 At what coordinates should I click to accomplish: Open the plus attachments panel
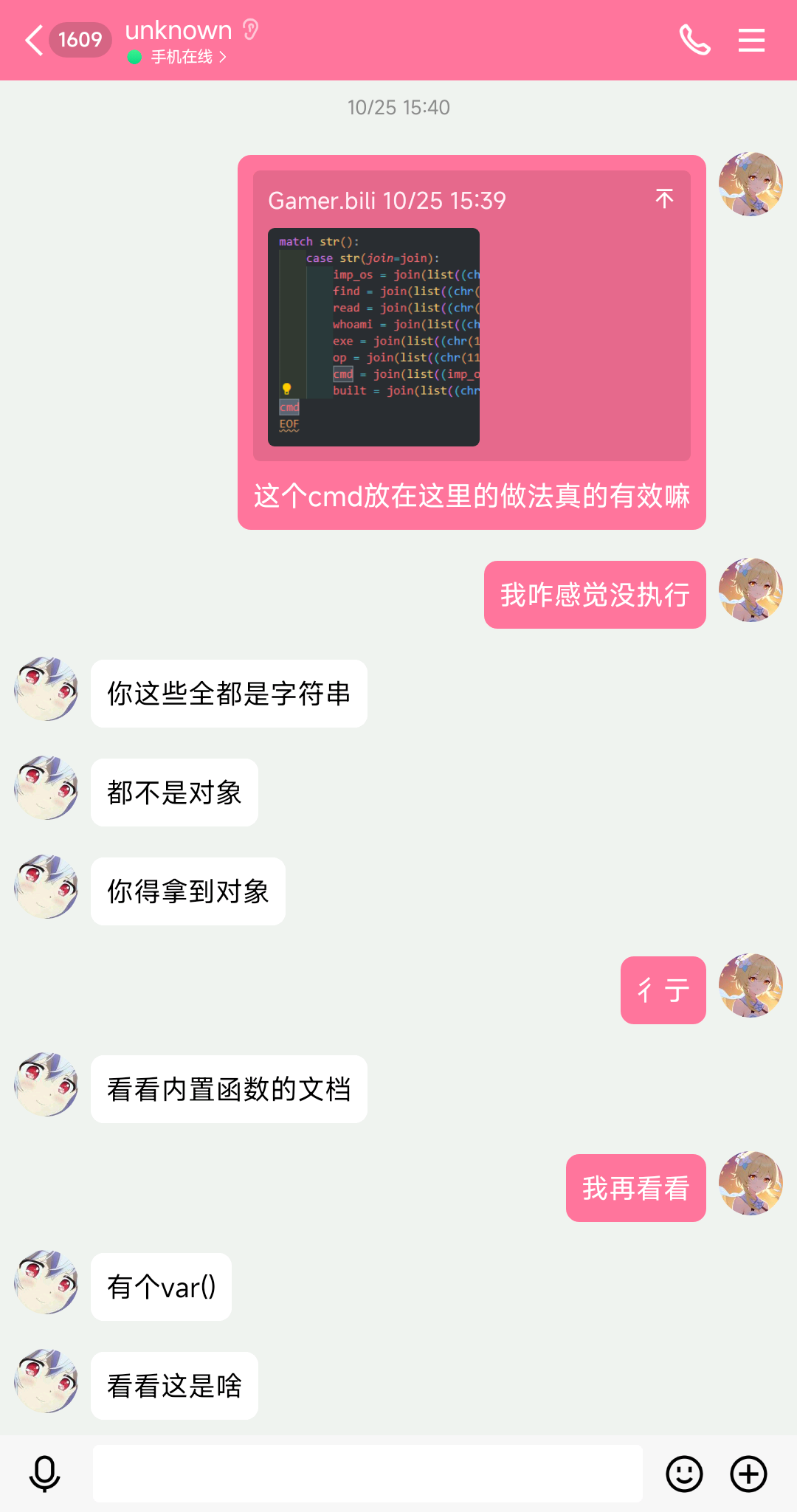click(x=748, y=1474)
